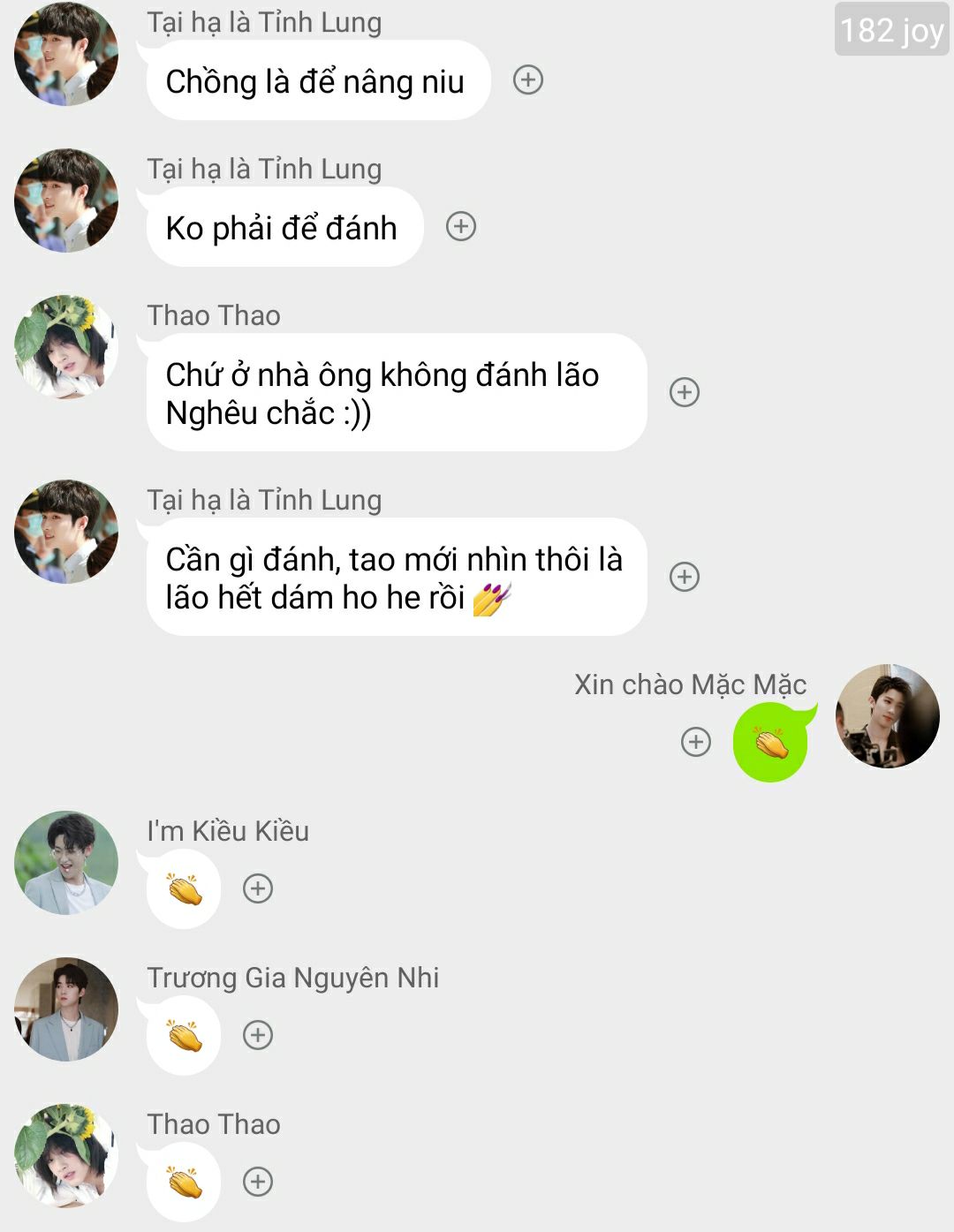Tap plus beside Trương Gia Nguyên Nhi's clap
Screen dimensions: 954x1232
point(258,1035)
